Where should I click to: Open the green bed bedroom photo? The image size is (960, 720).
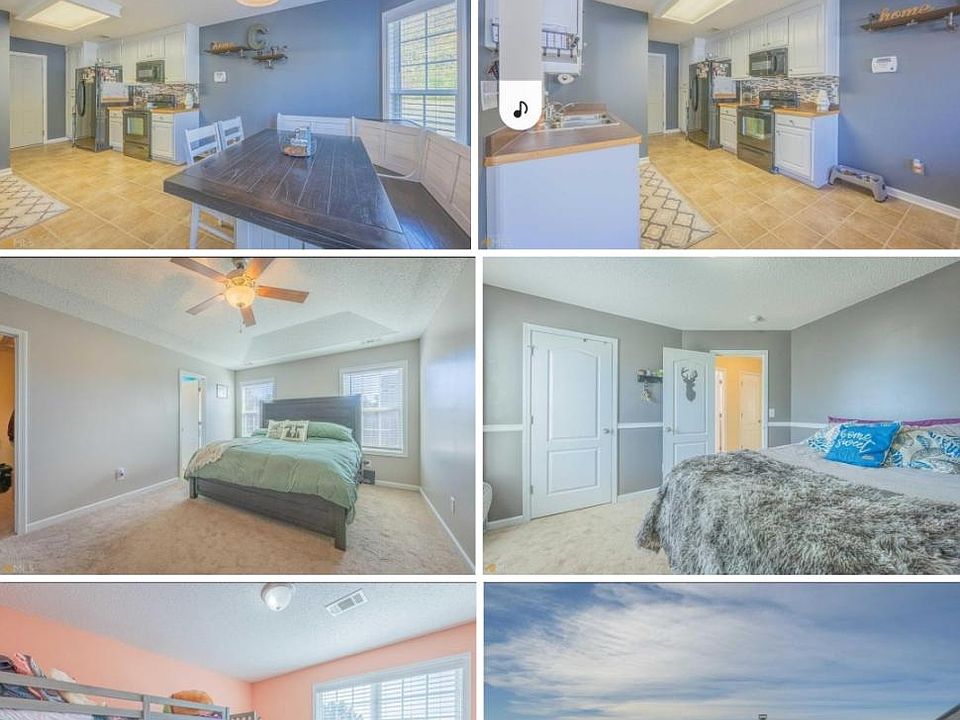point(236,416)
